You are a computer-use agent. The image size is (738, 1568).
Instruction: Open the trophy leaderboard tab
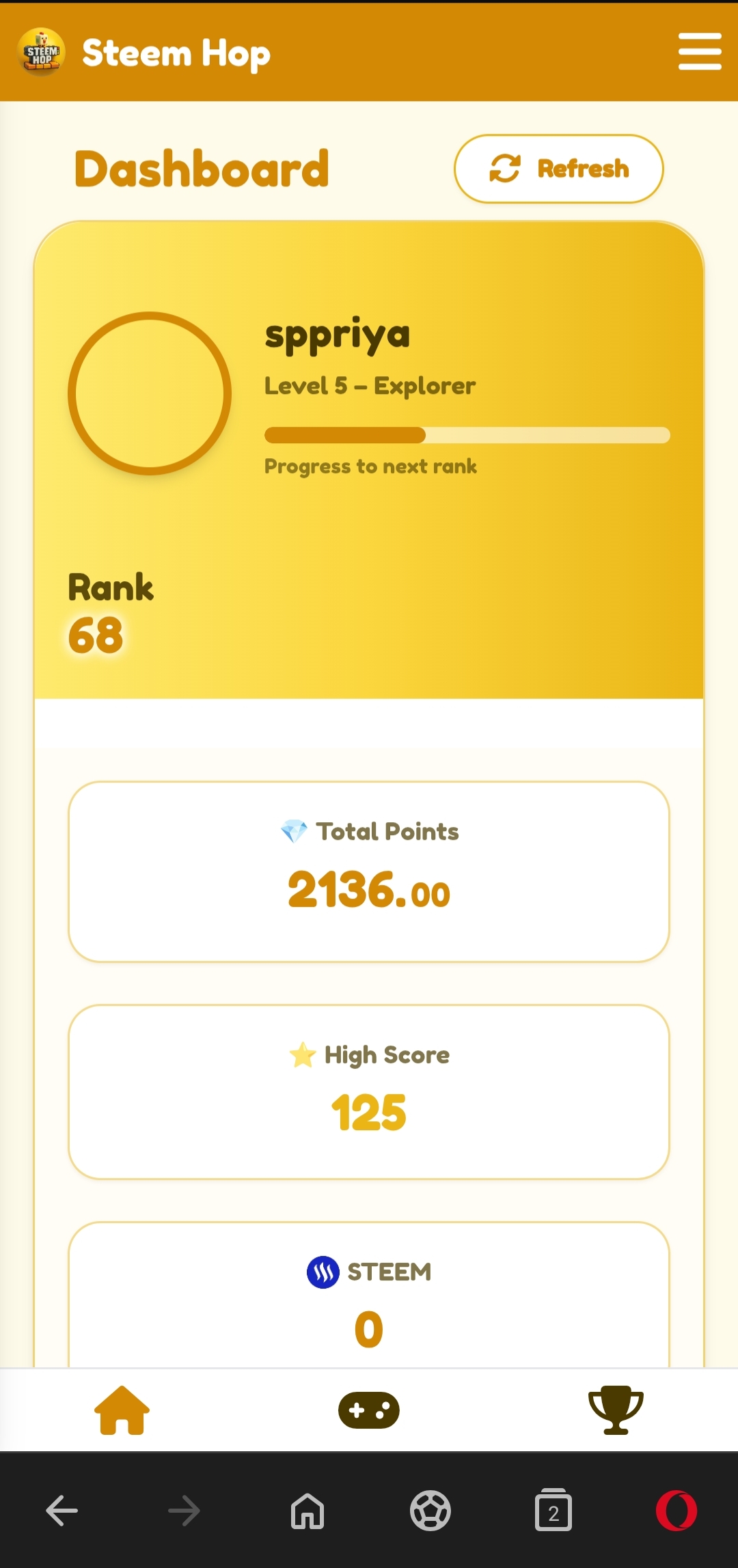[x=616, y=1410]
